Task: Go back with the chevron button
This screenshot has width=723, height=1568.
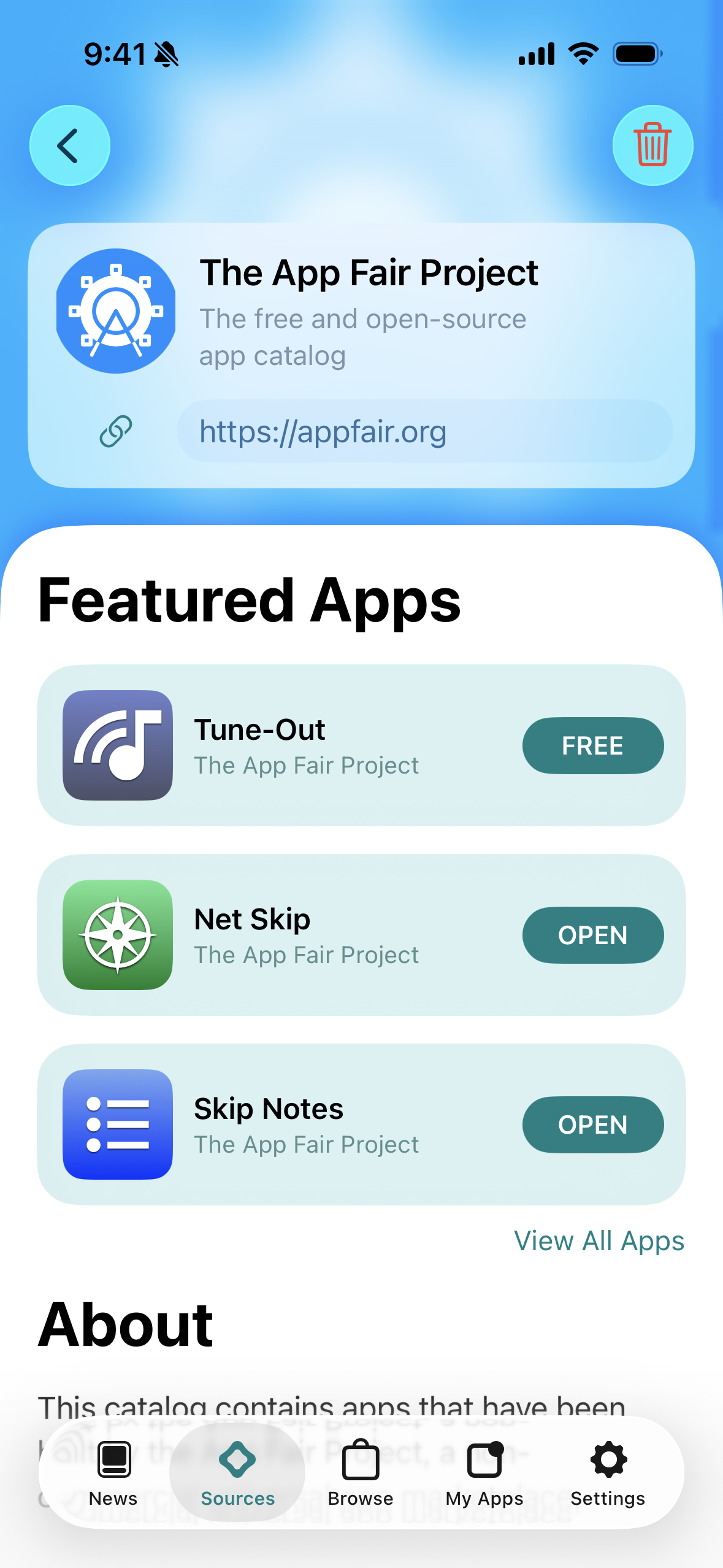Action: [70, 145]
